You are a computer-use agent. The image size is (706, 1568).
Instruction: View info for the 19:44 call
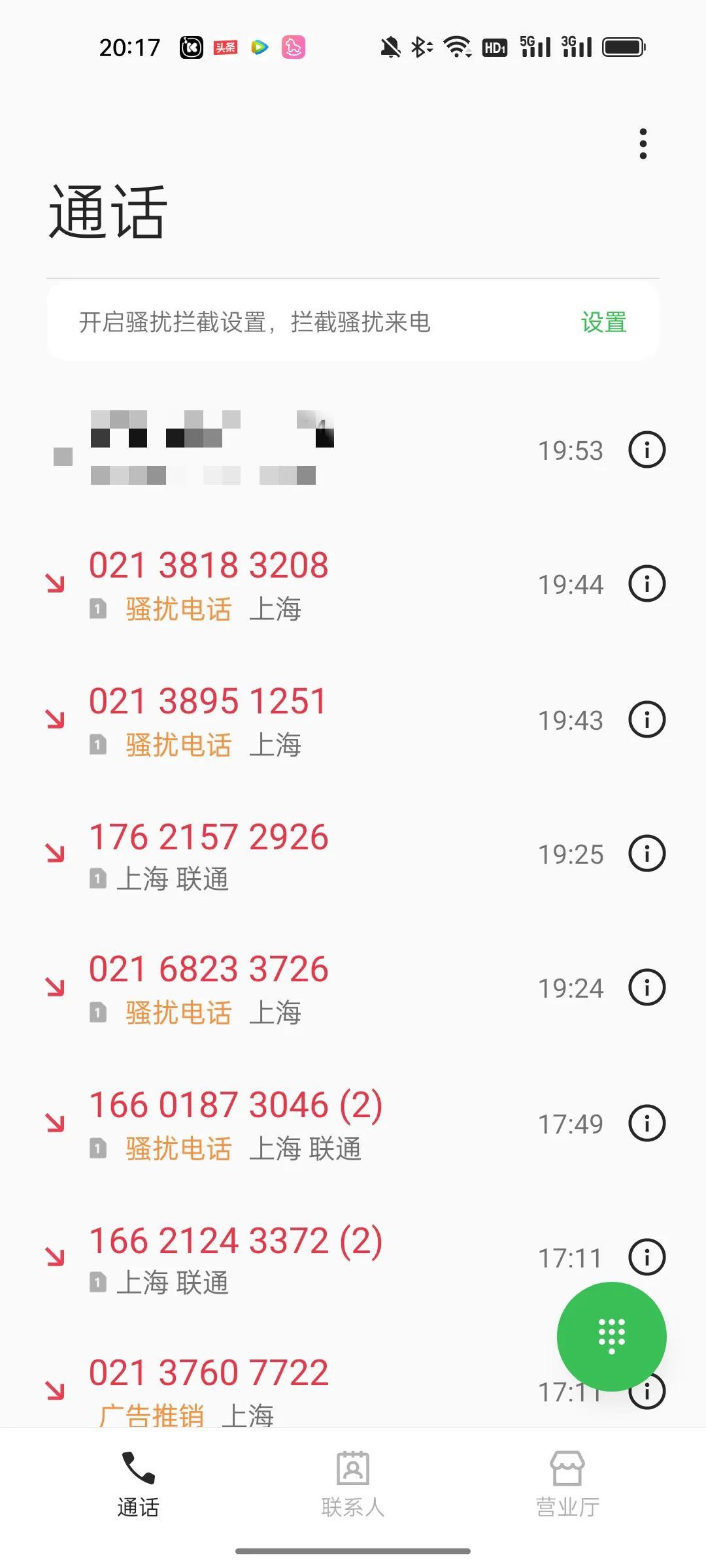(x=647, y=583)
